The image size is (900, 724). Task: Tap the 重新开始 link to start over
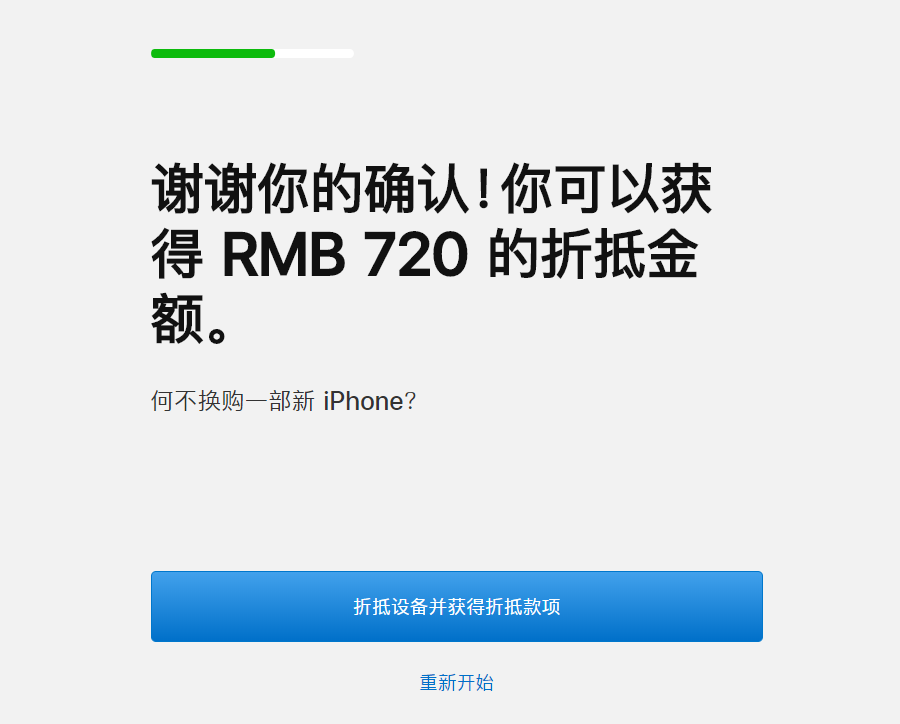click(x=456, y=683)
